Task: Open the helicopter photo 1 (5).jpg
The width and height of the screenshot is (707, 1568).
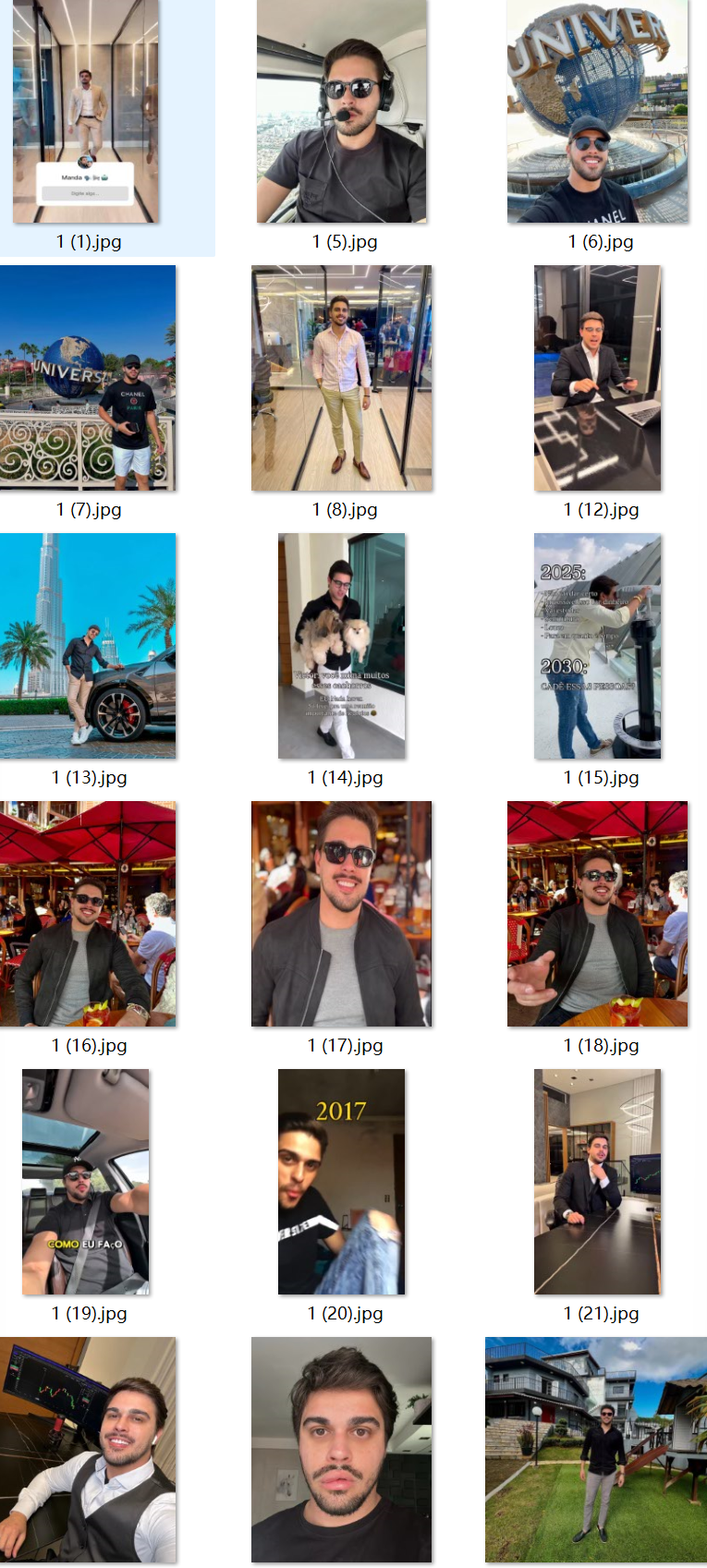Action: coord(342,111)
